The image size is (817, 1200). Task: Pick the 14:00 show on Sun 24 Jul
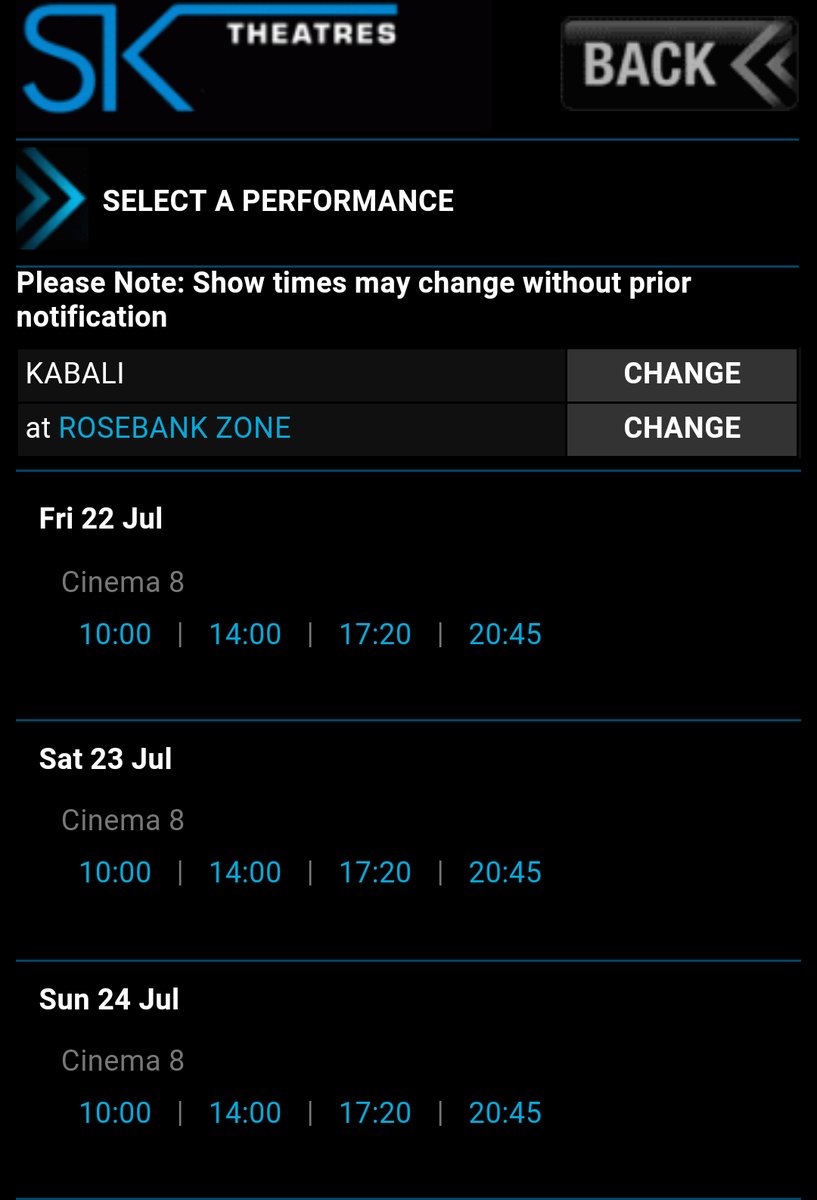[x=245, y=1113]
